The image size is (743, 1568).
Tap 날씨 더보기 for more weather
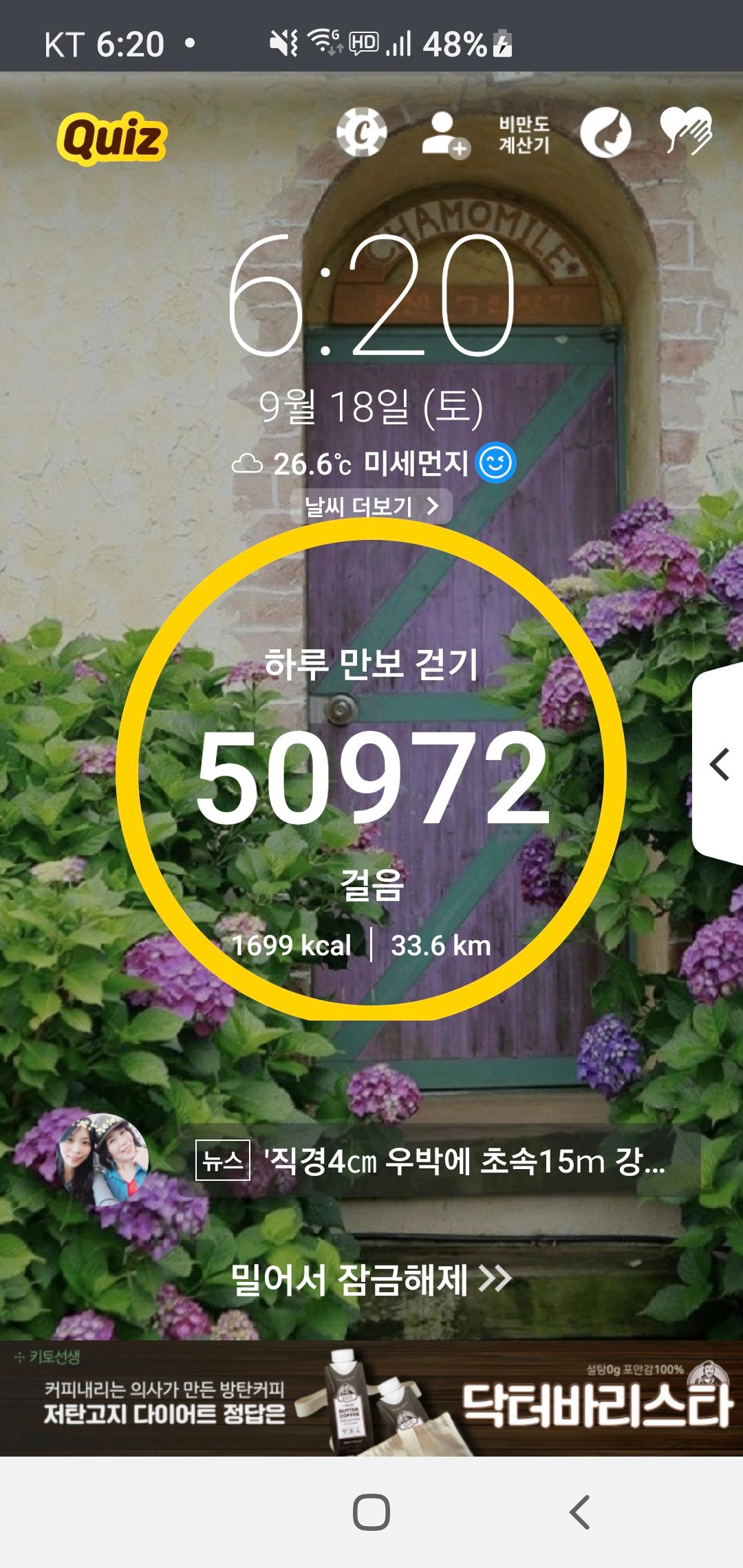371,507
